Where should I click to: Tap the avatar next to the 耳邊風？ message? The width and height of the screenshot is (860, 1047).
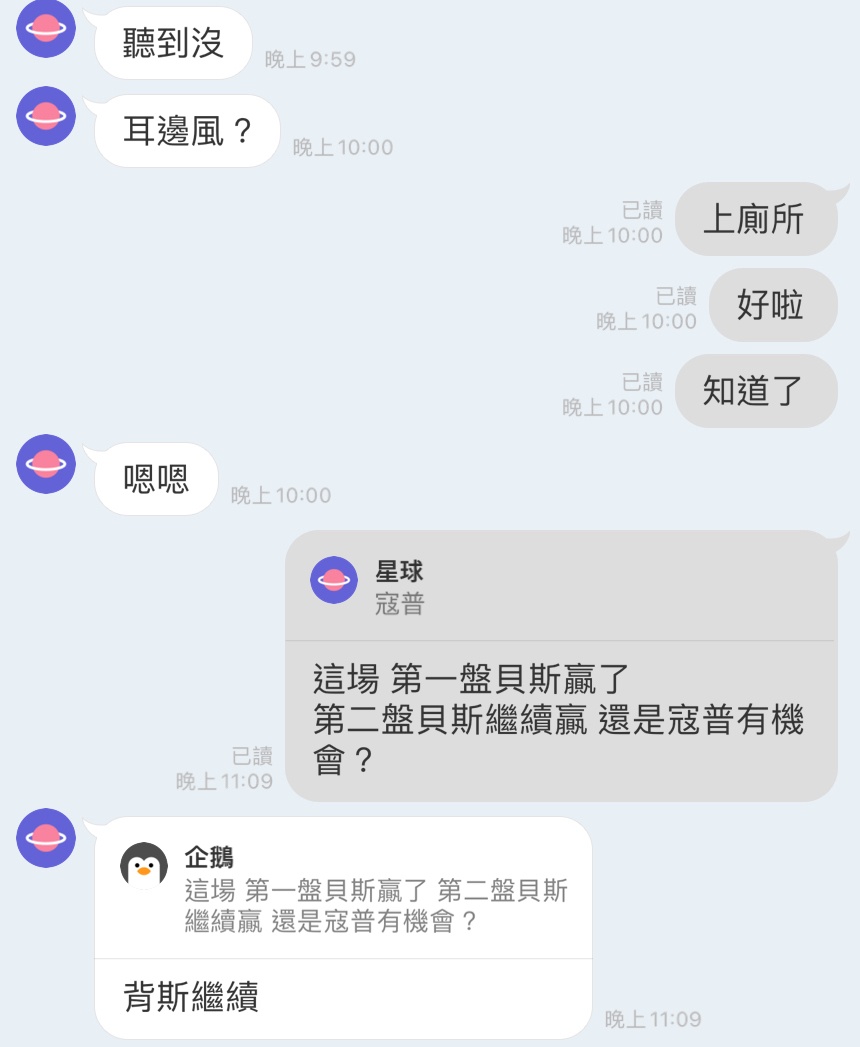46,116
